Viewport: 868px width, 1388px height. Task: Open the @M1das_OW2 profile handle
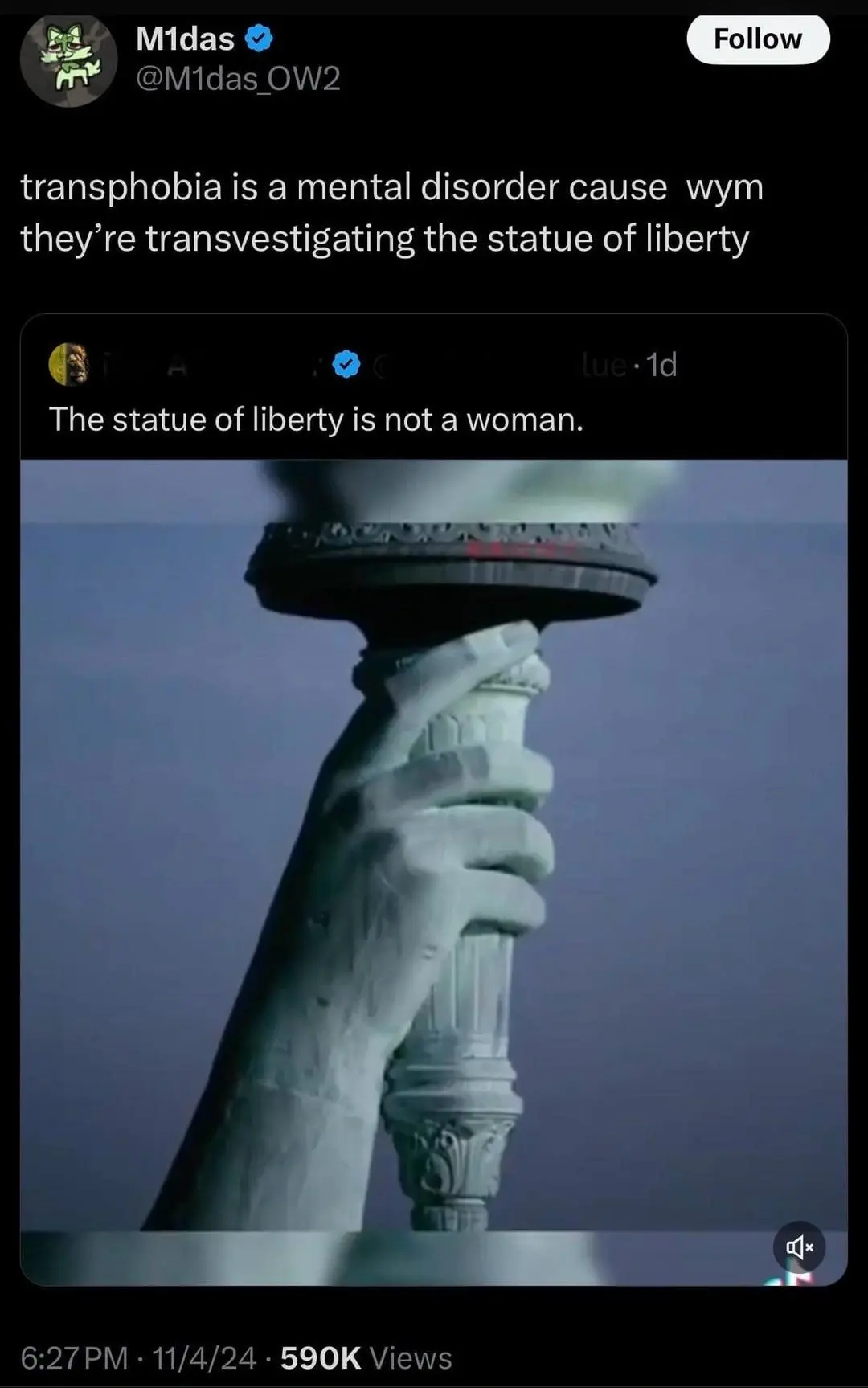(x=238, y=78)
